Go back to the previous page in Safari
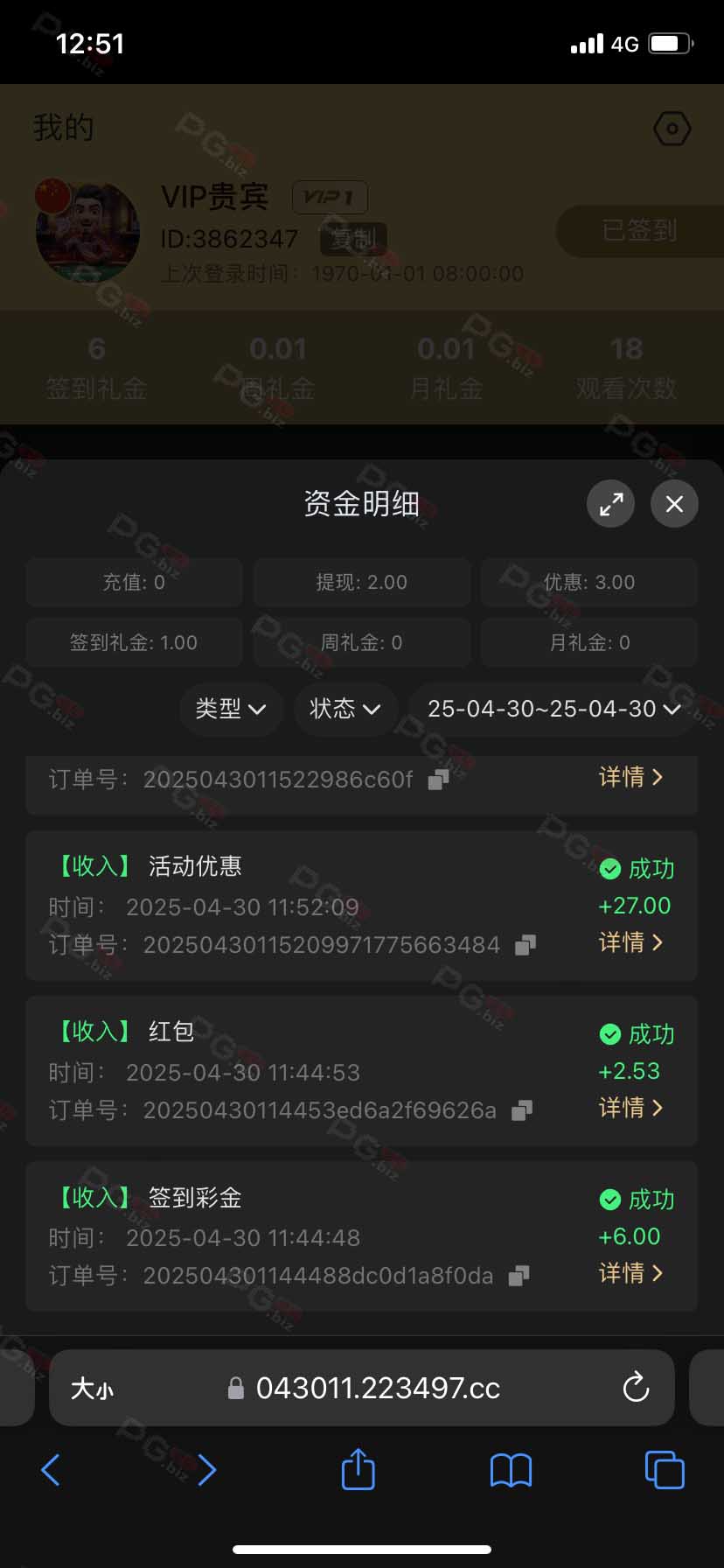Viewport: 724px width, 1568px height. [x=51, y=1470]
